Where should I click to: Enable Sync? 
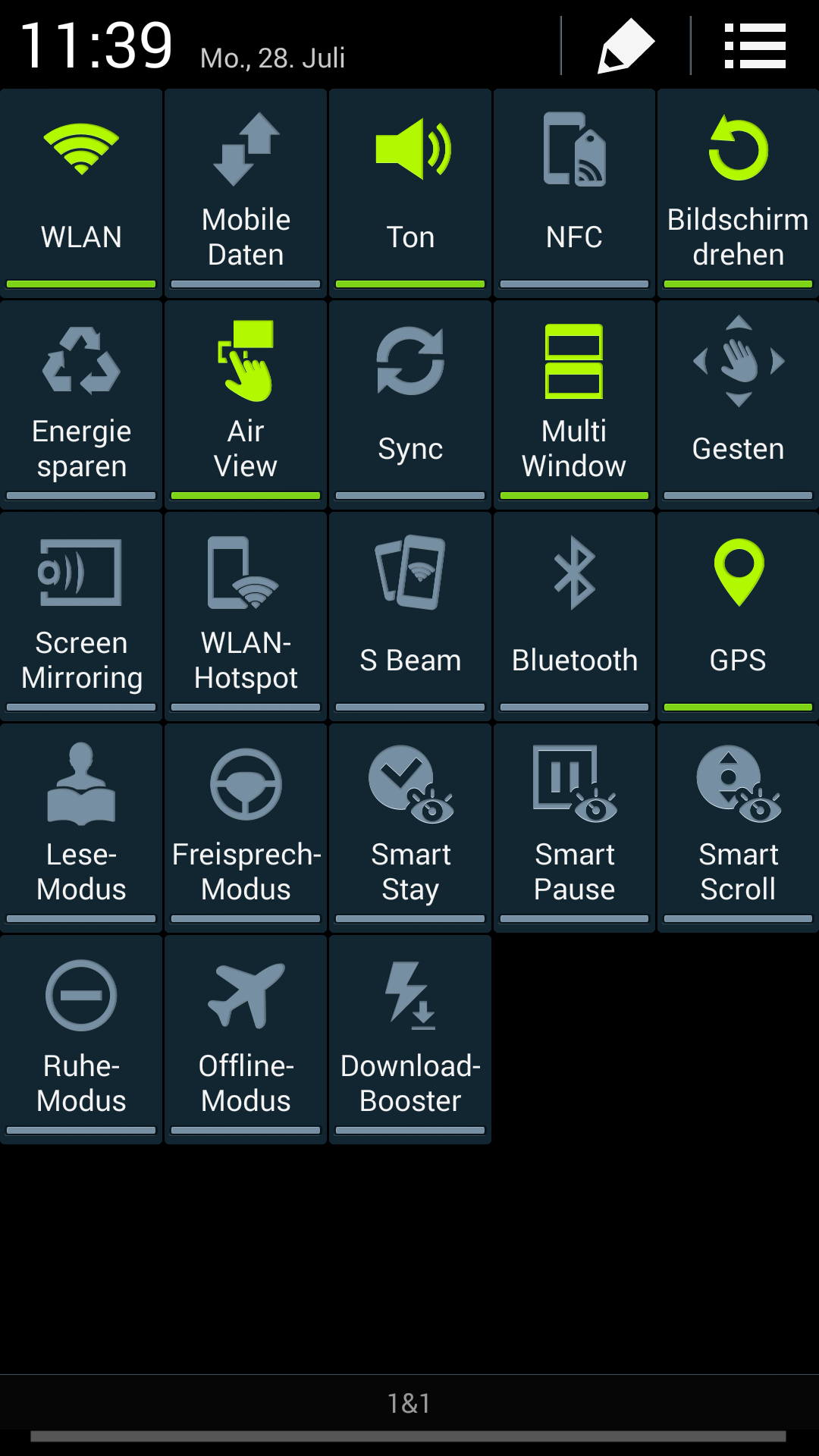(x=410, y=404)
